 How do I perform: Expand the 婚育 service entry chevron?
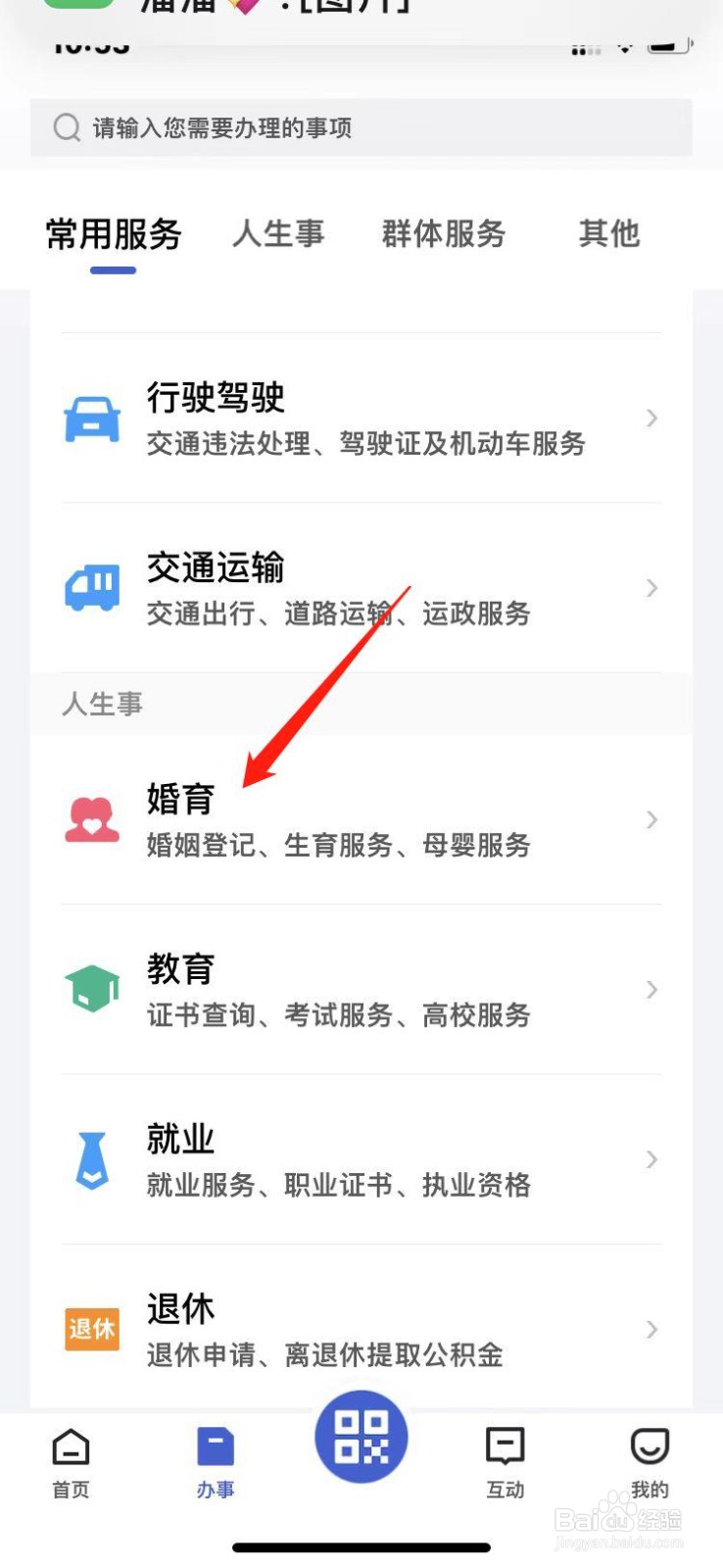coord(651,819)
